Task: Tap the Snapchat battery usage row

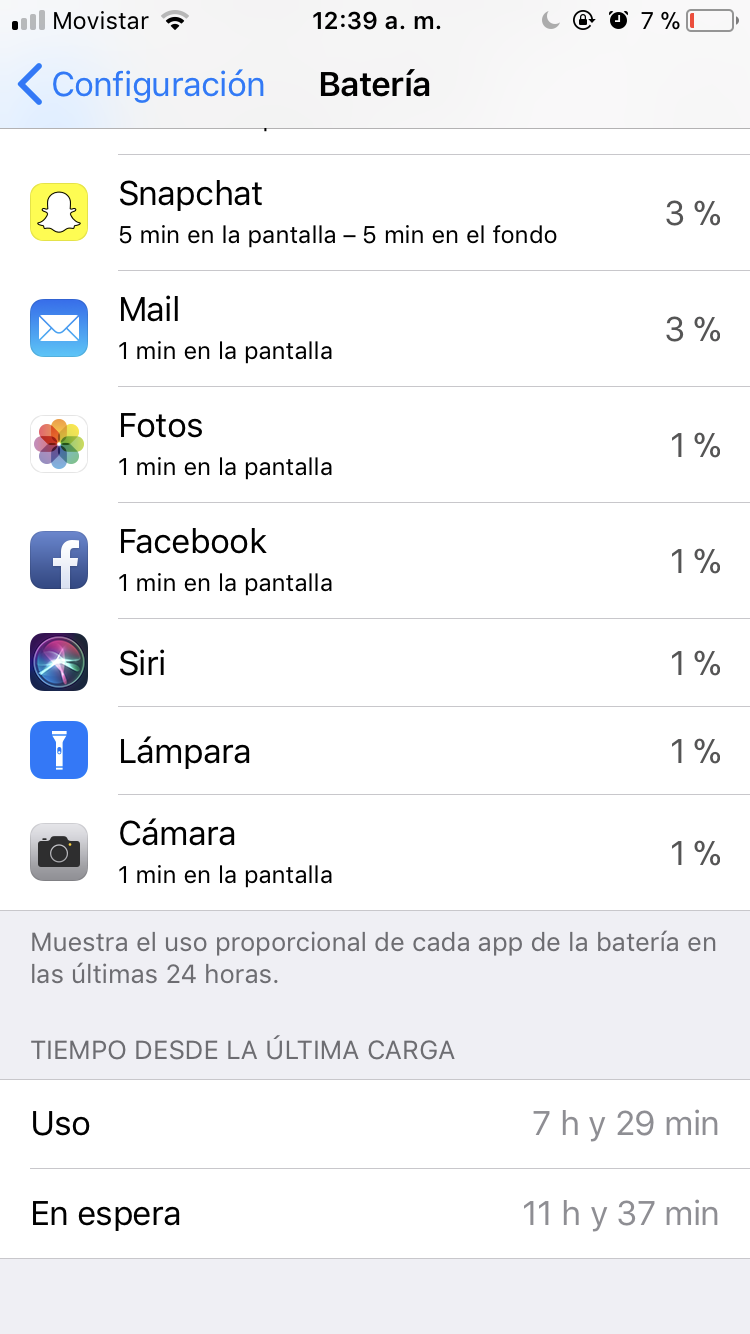Action: (375, 213)
